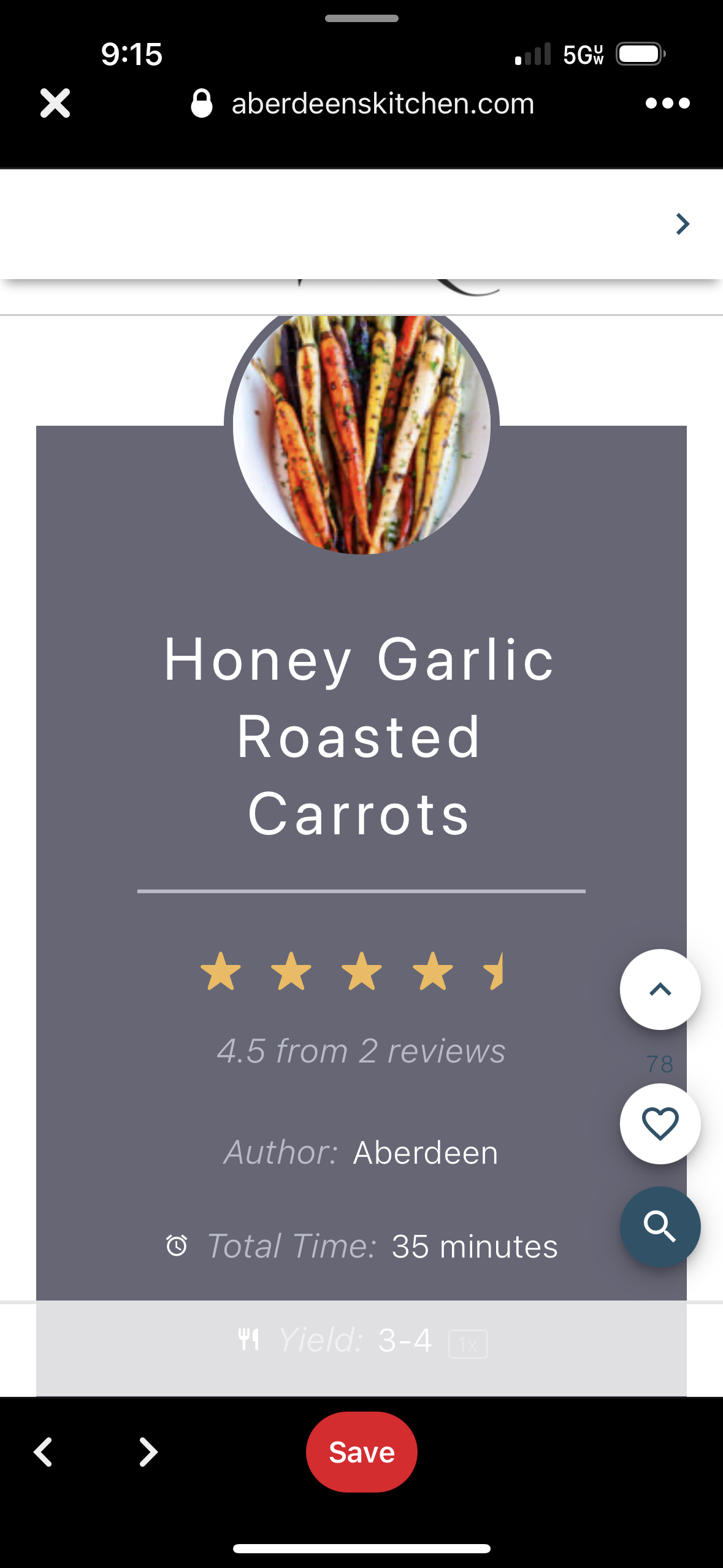Viewport: 723px width, 1568px height.
Task: Close the in-app browser
Action: [x=55, y=103]
